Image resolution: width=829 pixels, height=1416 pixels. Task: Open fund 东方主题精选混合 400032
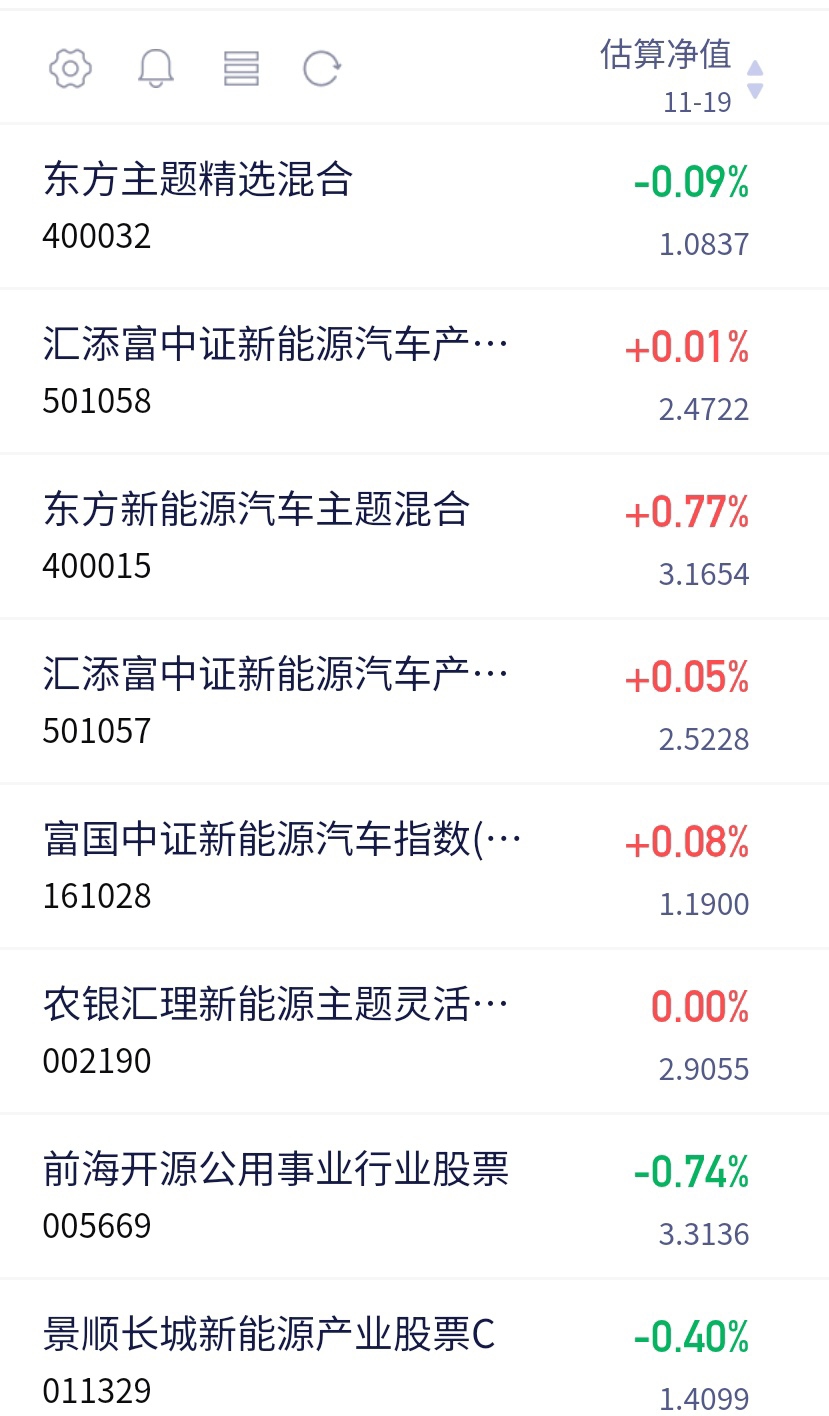[x=414, y=207]
